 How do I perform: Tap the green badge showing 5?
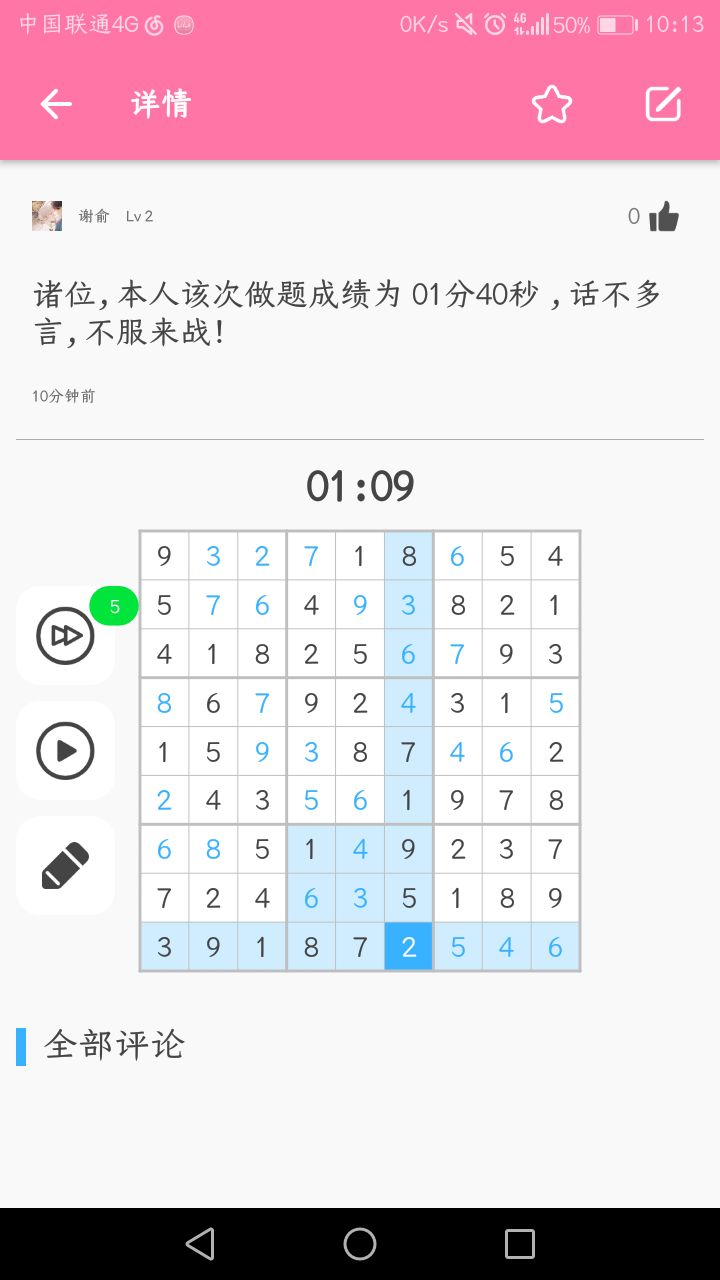point(113,605)
